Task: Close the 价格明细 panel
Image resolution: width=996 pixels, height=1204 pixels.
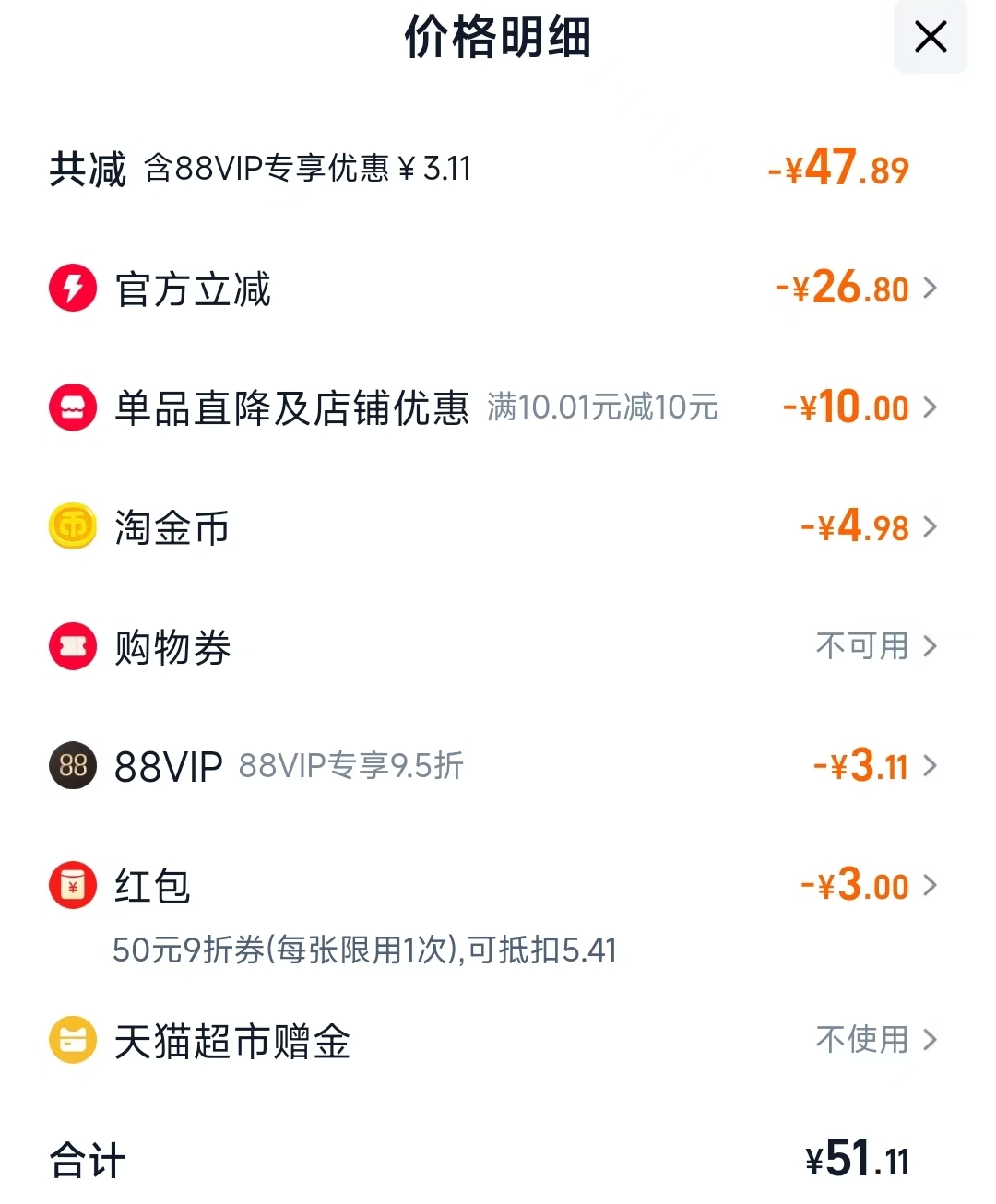Action: [930, 38]
